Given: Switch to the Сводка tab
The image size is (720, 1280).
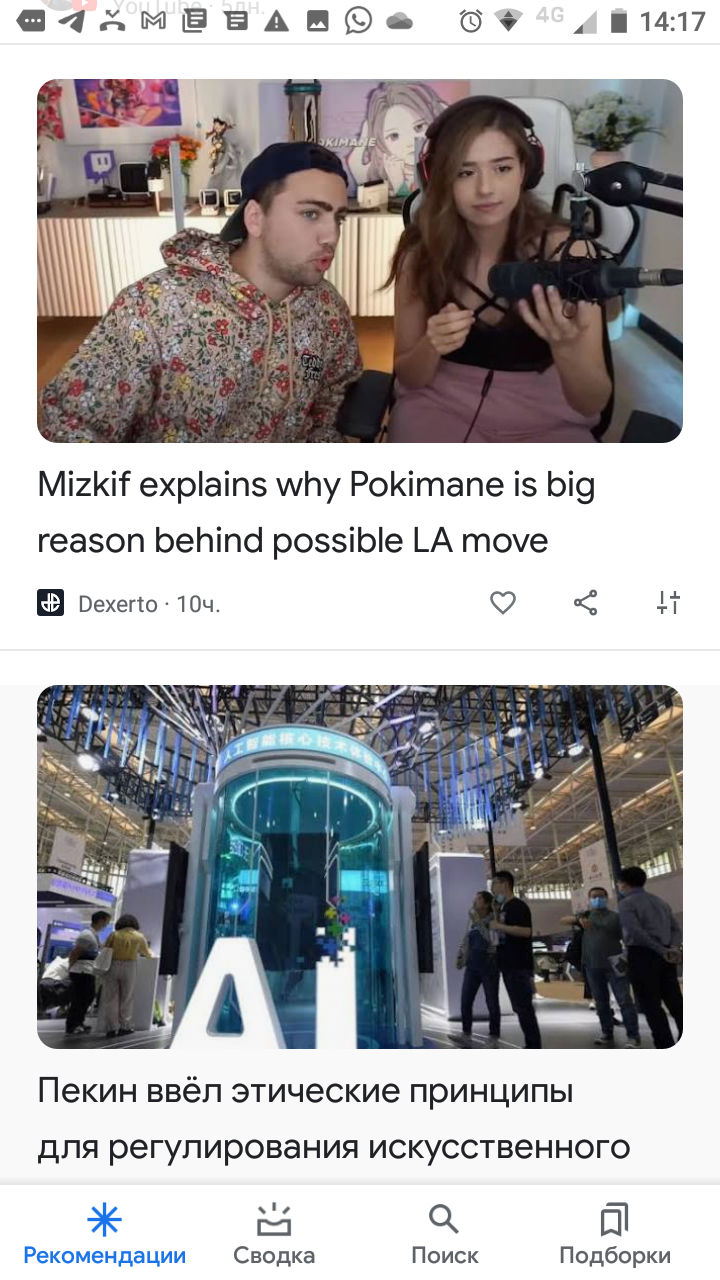Looking at the screenshot, I should pyautogui.click(x=274, y=1235).
